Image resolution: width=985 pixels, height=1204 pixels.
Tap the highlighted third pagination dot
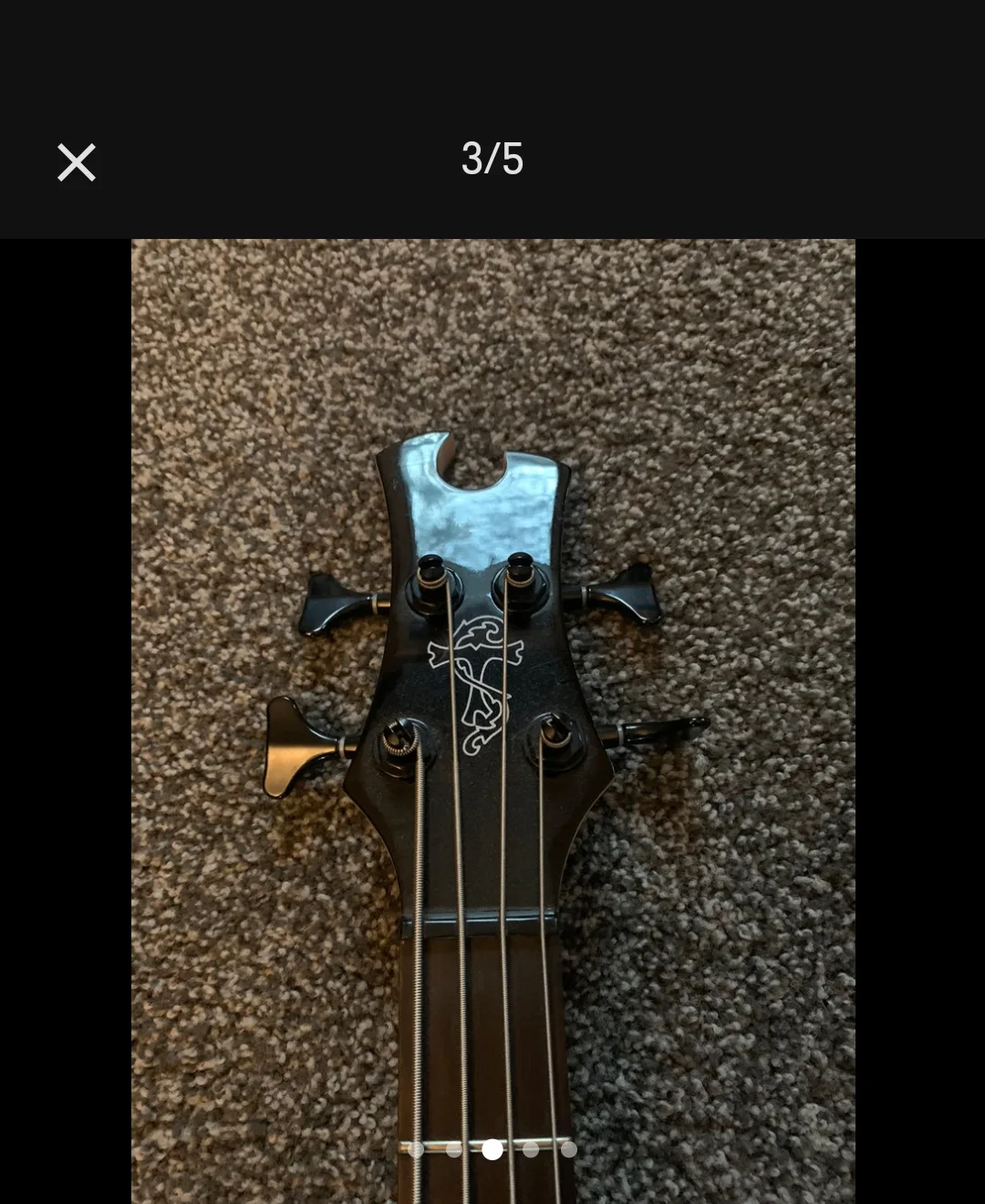[x=493, y=1151]
